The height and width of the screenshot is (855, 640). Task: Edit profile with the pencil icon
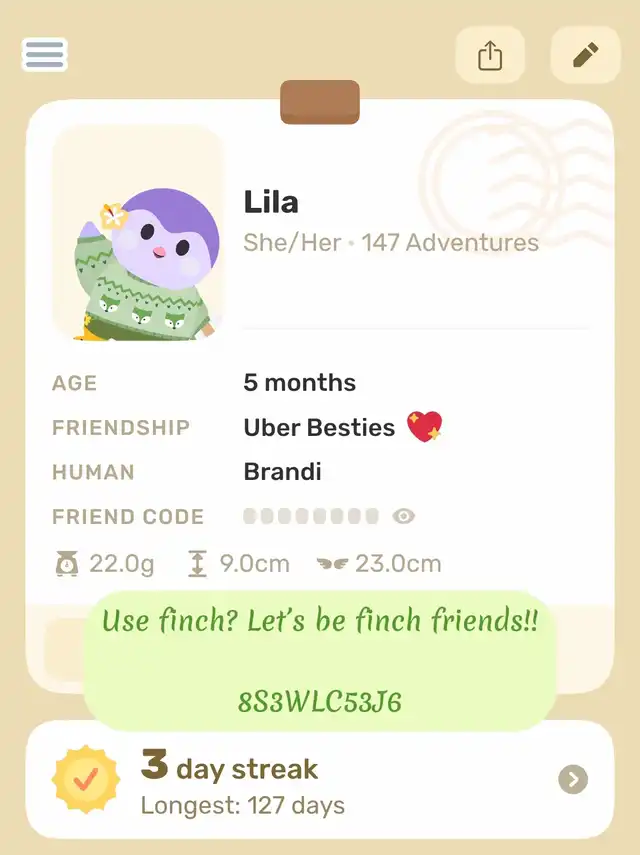(x=585, y=55)
